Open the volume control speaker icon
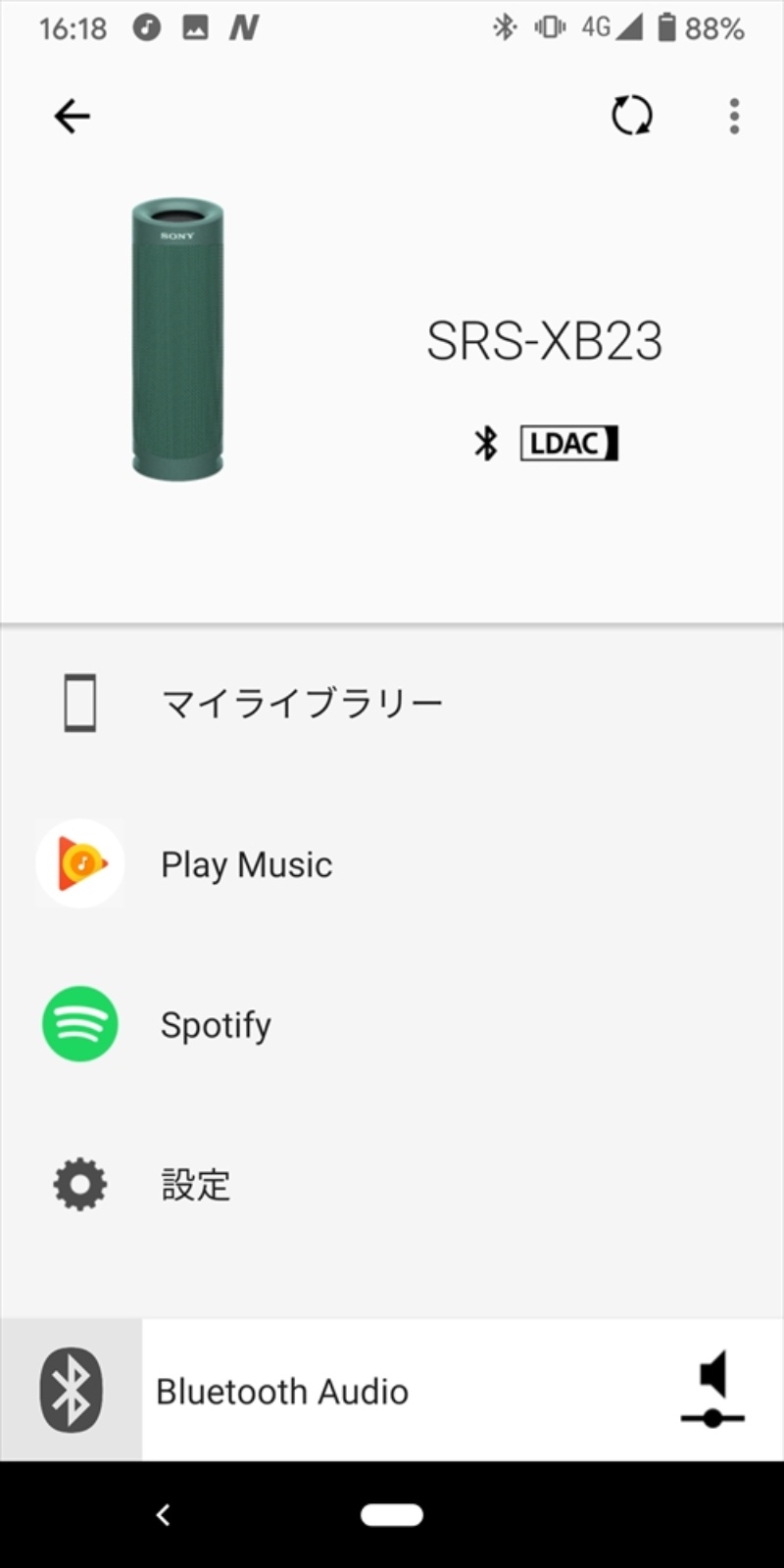 [x=712, y=1389]
